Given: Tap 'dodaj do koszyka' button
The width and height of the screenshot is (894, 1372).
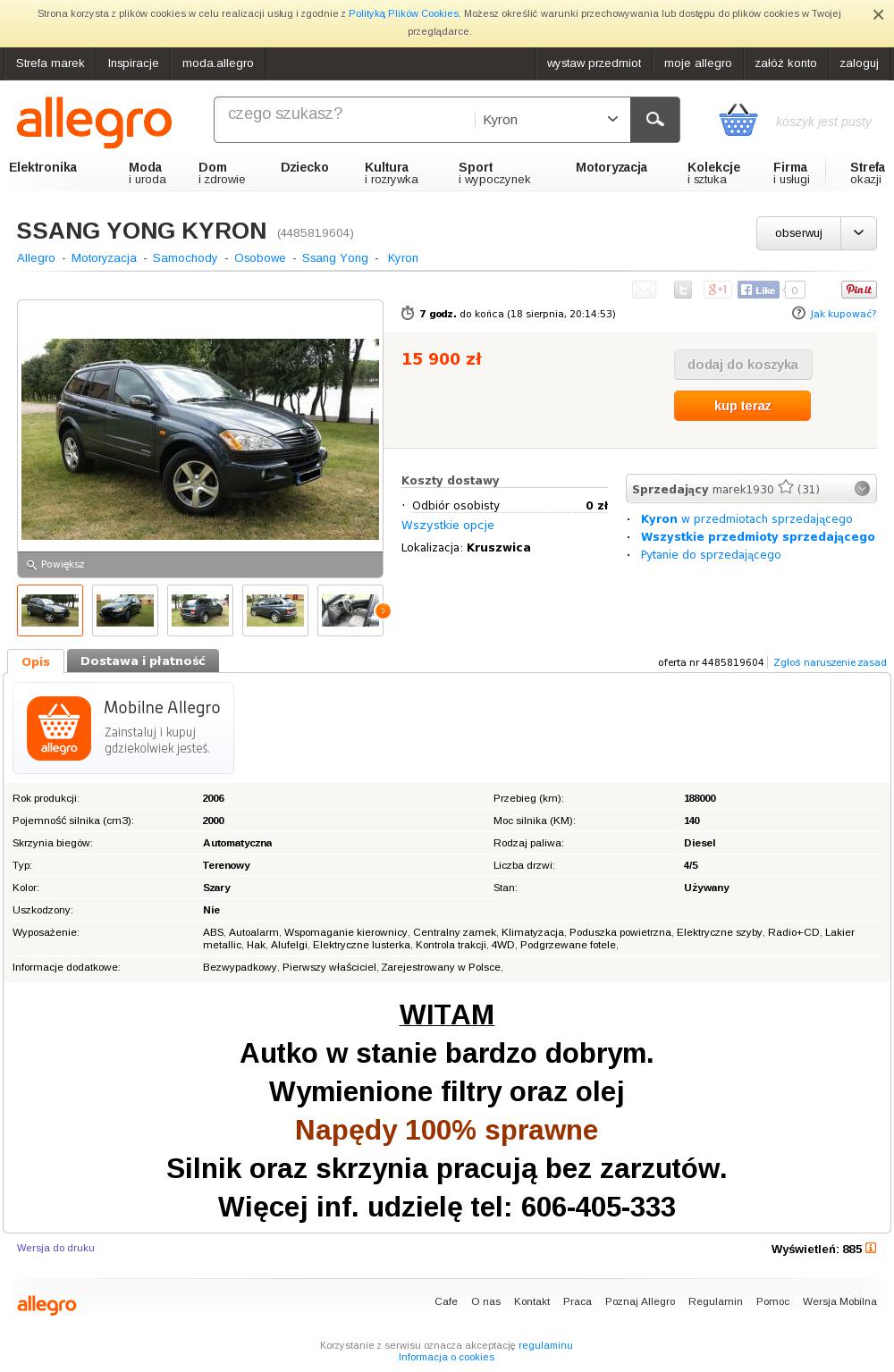Looking at the screenshot, I should coord(742,365).
